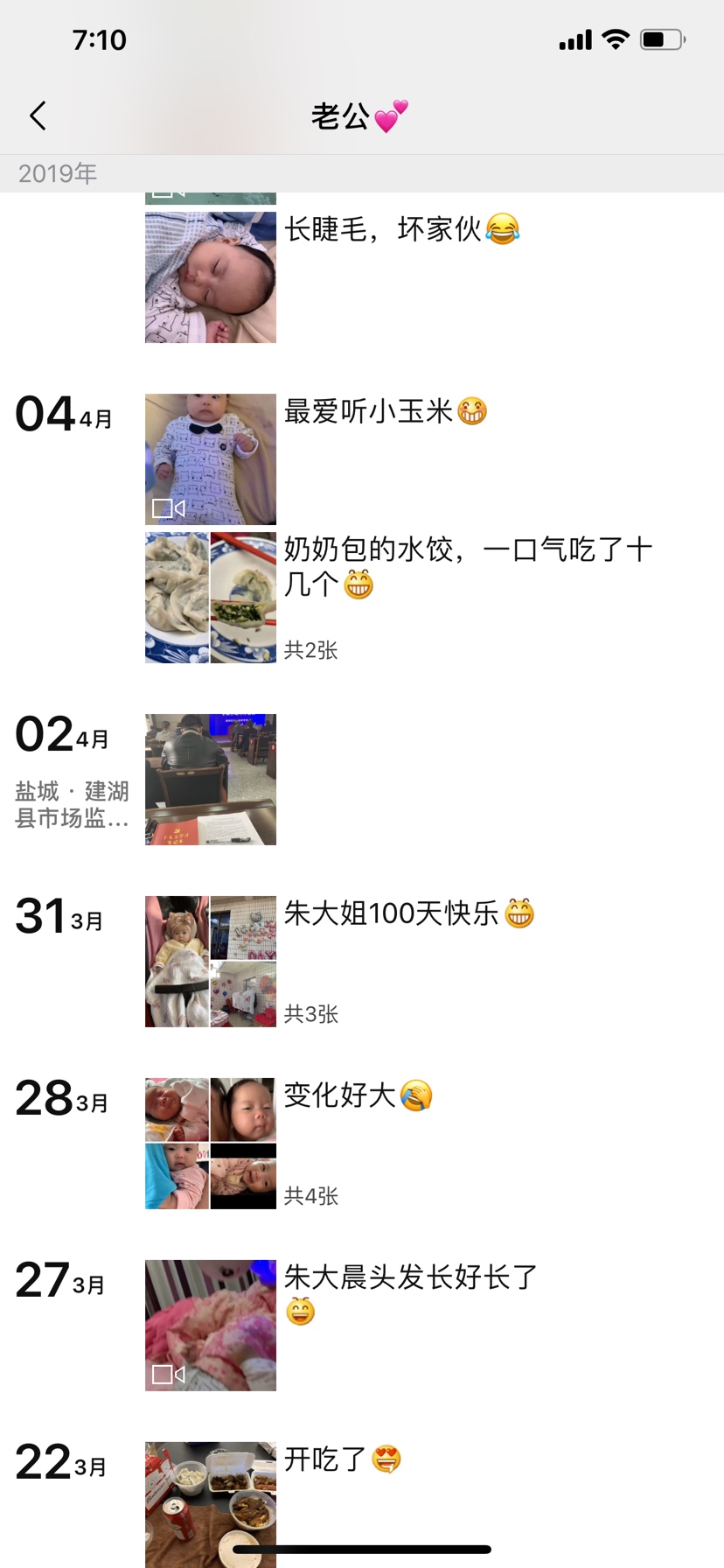This screenshot has height=1568, width=724.
Task: View the 朱大姐100天快乐 photo set
Action: (211, 962)
